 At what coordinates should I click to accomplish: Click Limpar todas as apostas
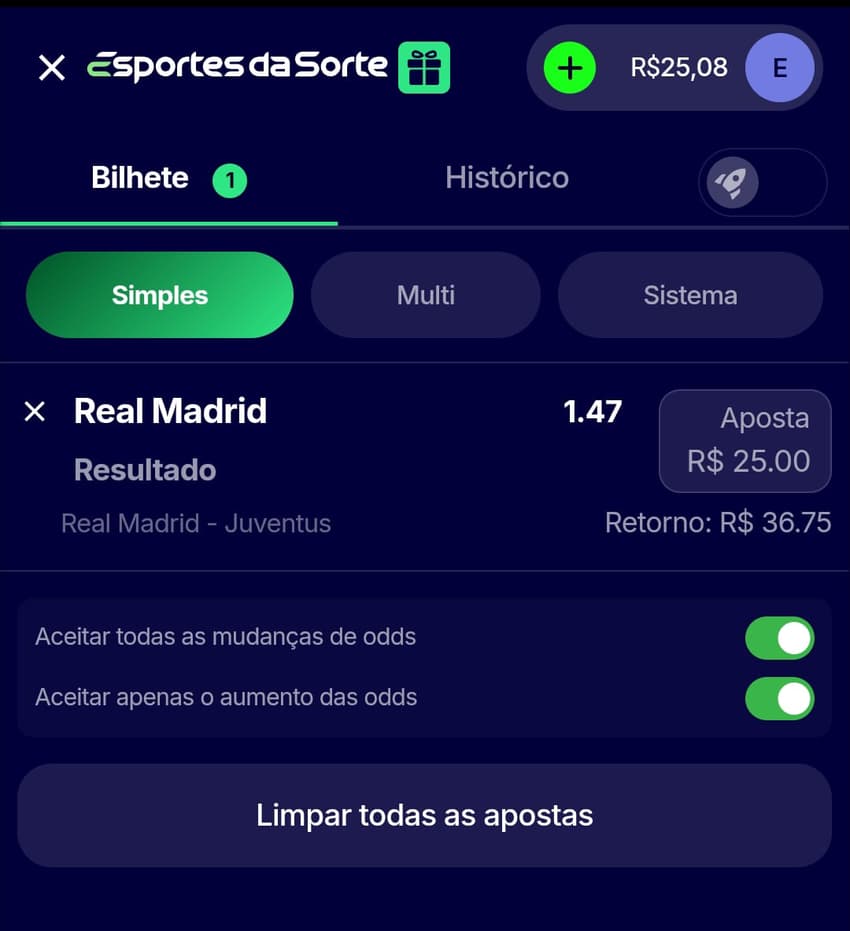pos(425,815)
